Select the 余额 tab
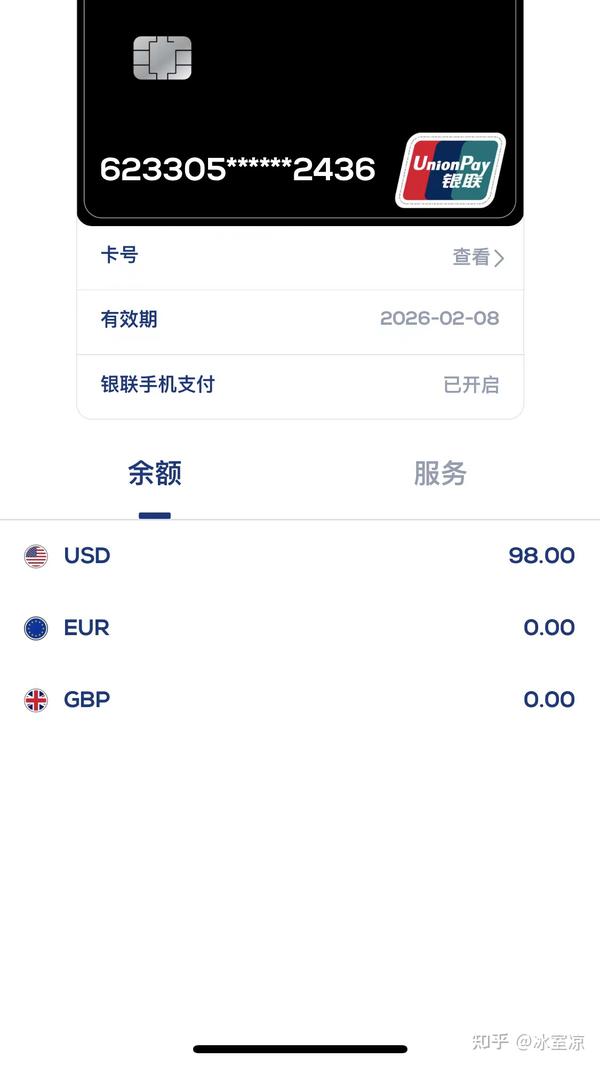 pos(154,473)
